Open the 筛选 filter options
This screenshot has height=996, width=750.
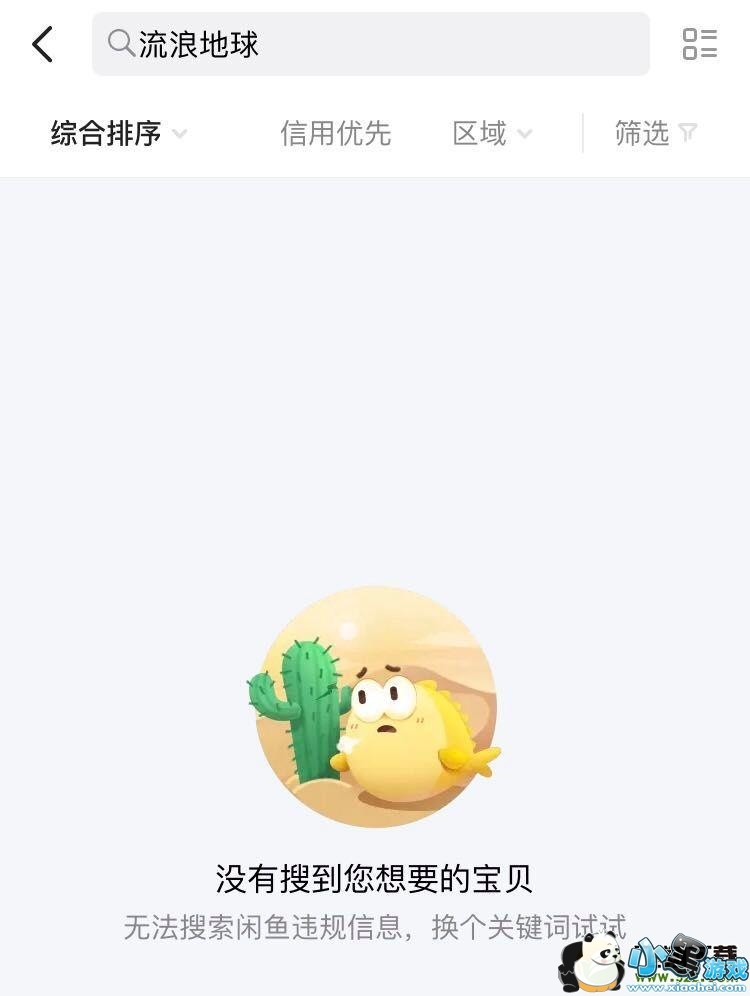[x=656, y=133]
